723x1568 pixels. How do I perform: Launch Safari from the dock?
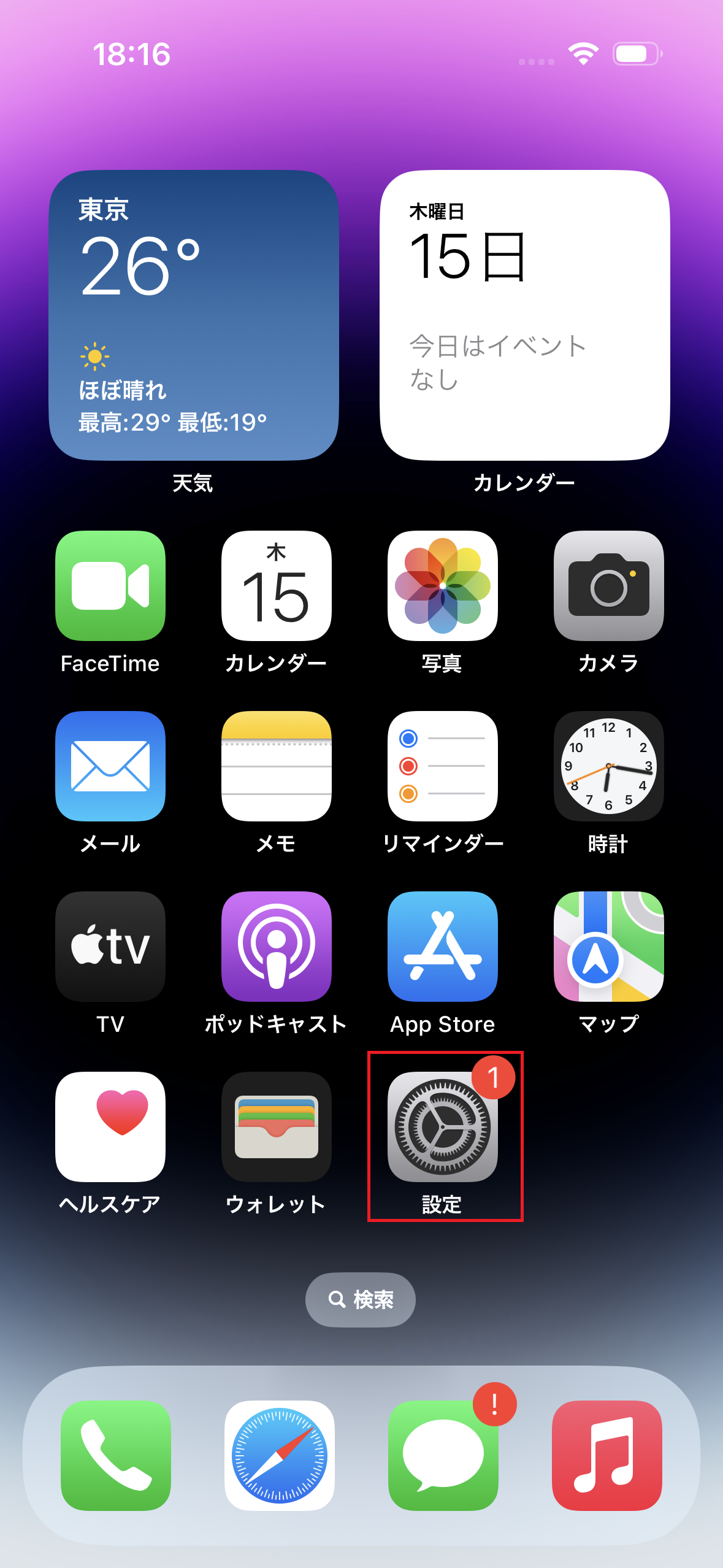click(280, 1455)
